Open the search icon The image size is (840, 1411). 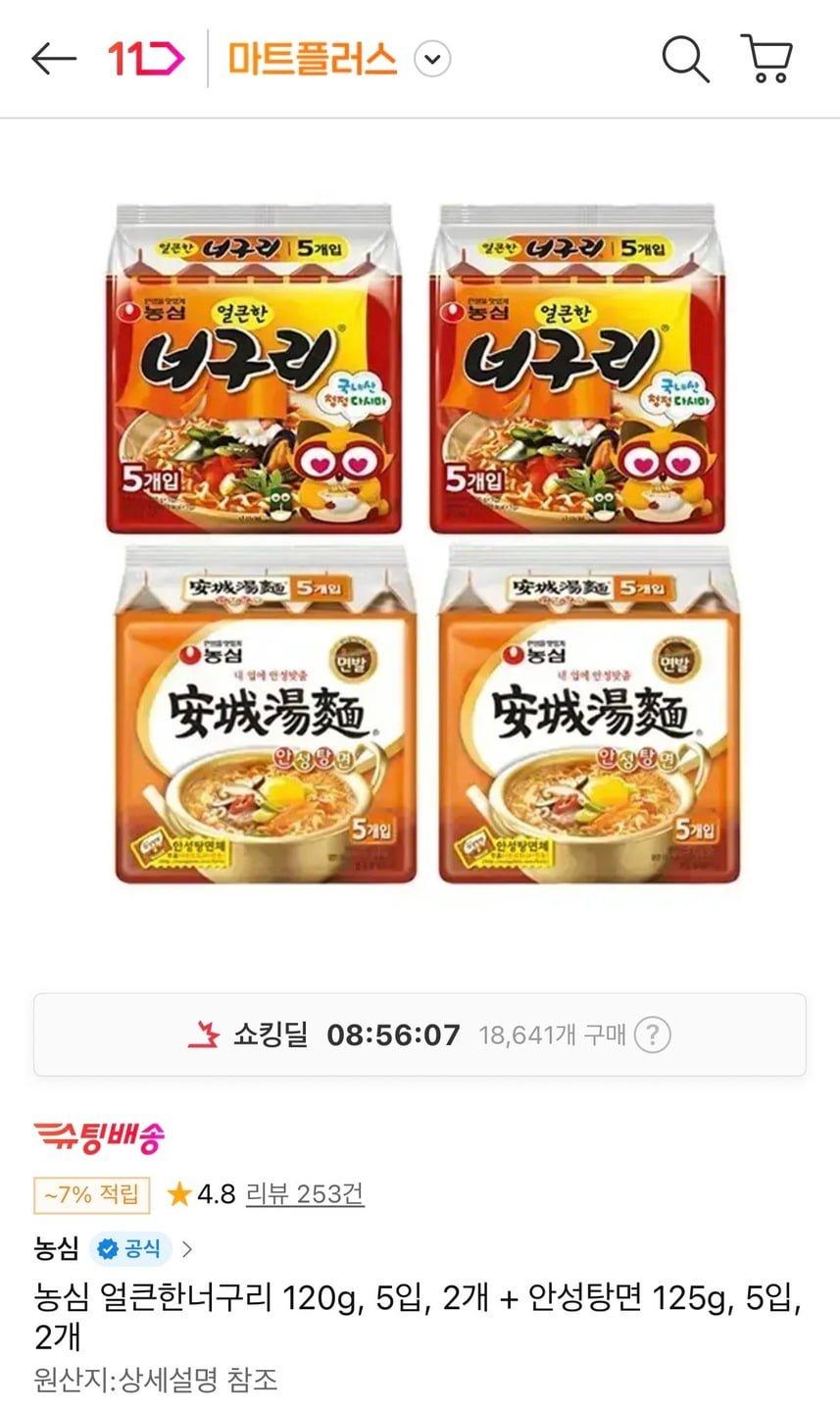pos(684,60)
